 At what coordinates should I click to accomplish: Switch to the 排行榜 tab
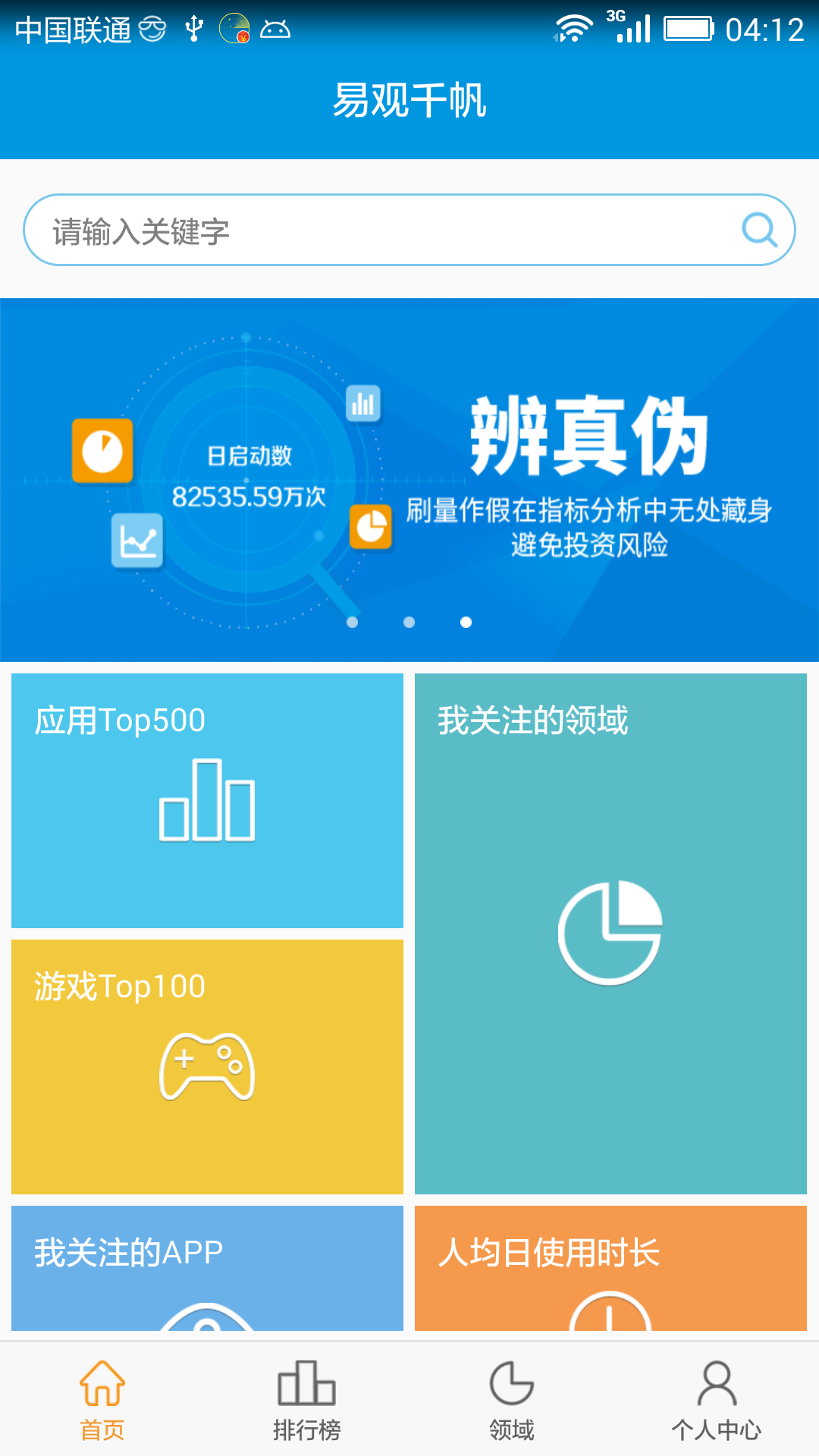coord(307,1400)
